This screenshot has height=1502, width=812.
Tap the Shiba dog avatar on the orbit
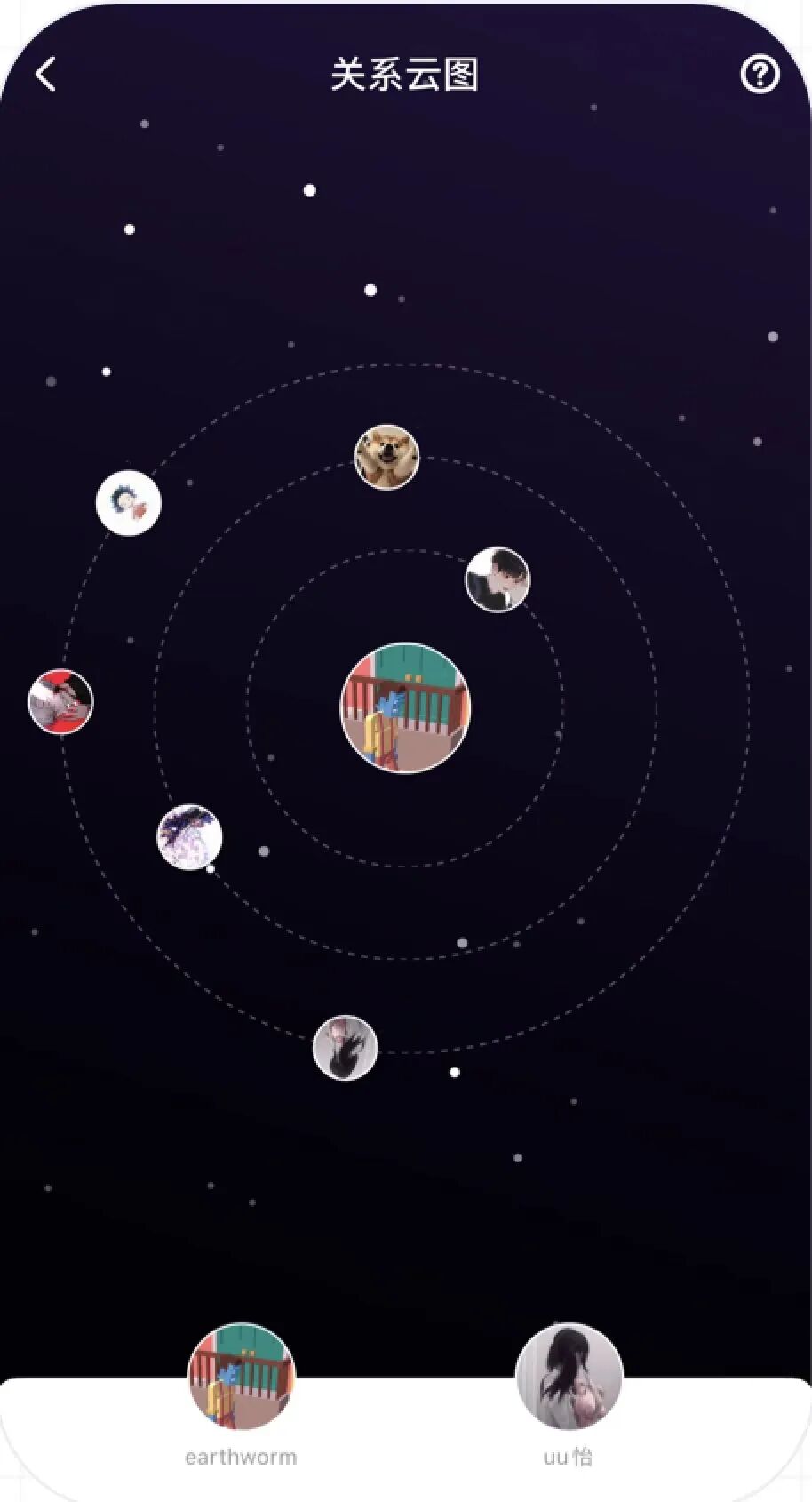pos(386,457)
